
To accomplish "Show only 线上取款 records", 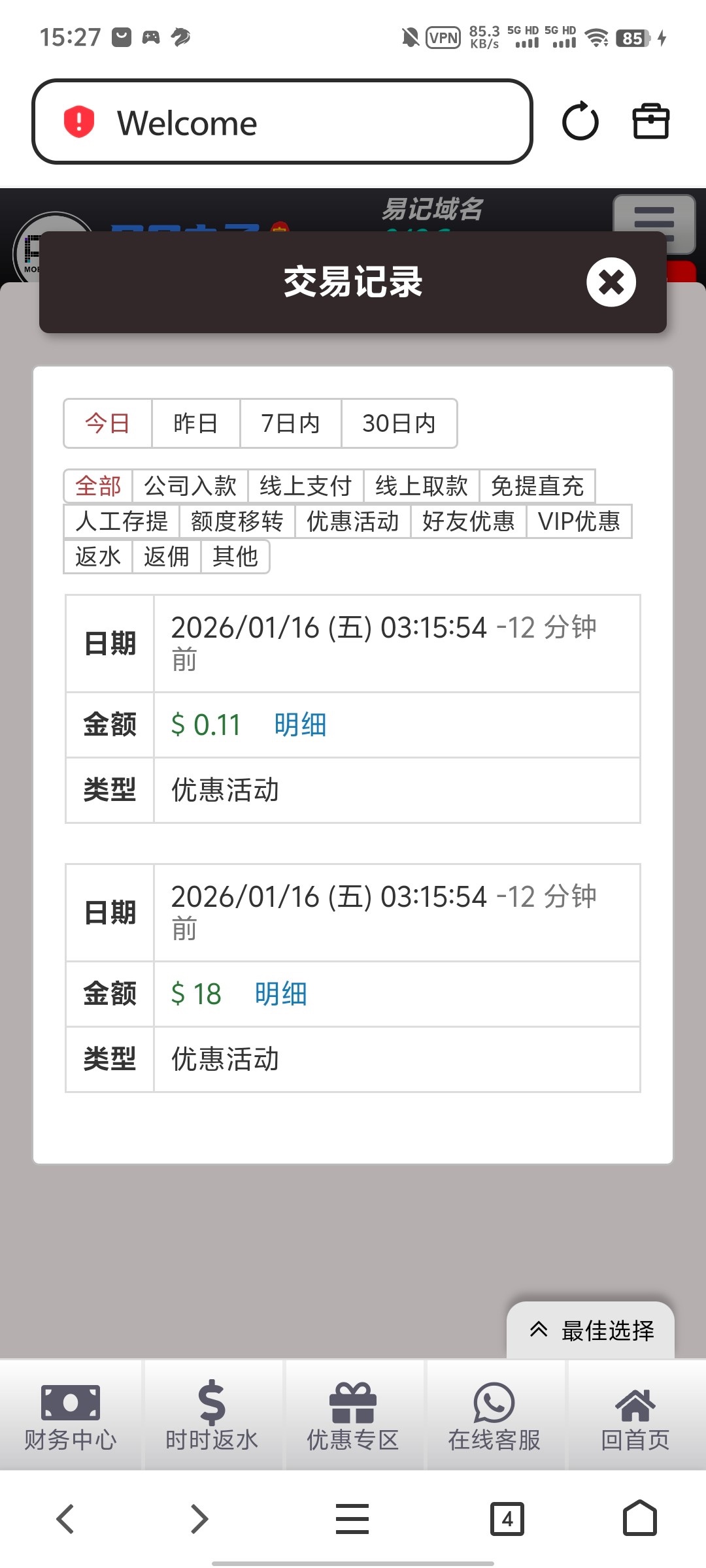I will (x=421, y=486).
